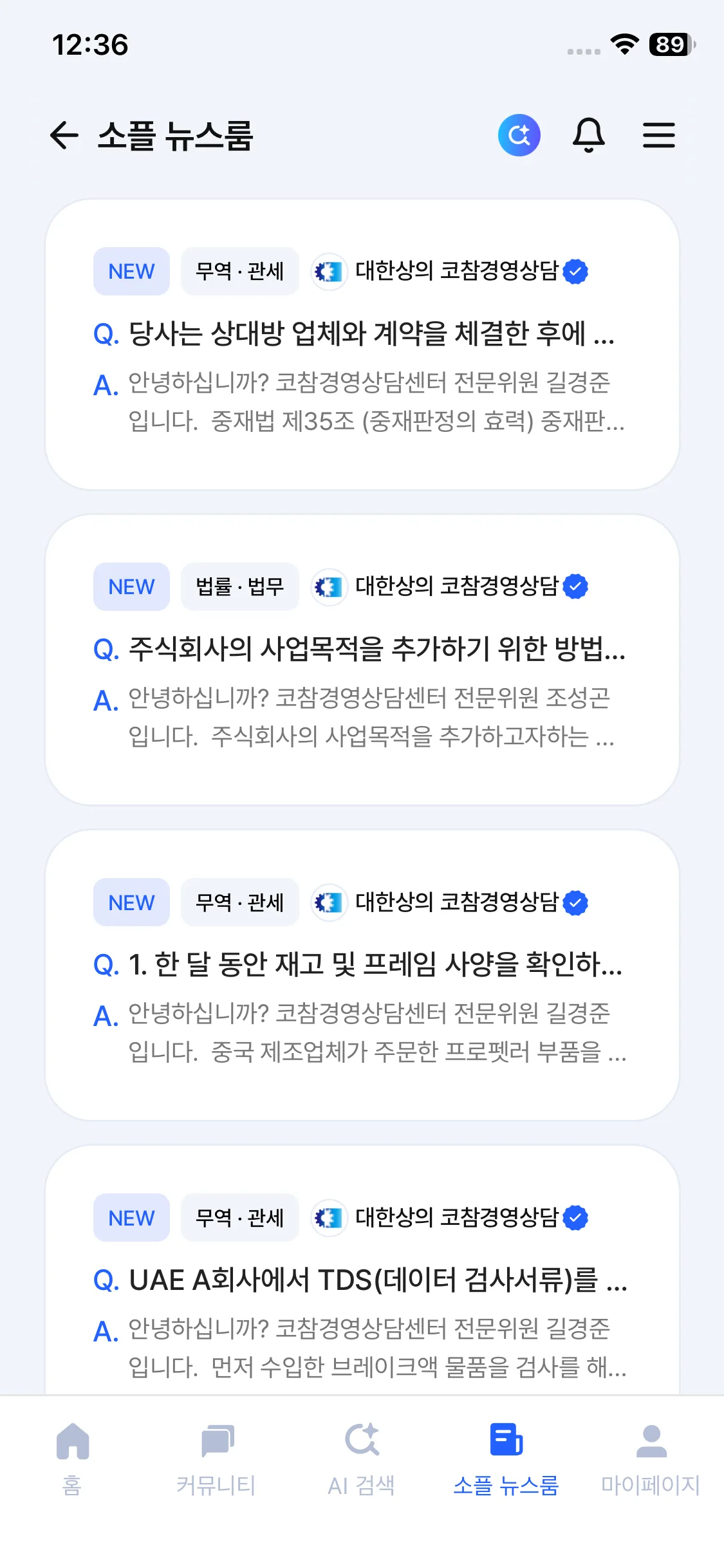
Task: Select the 무역·관세 category tag
Action: [x=239, y=271]
